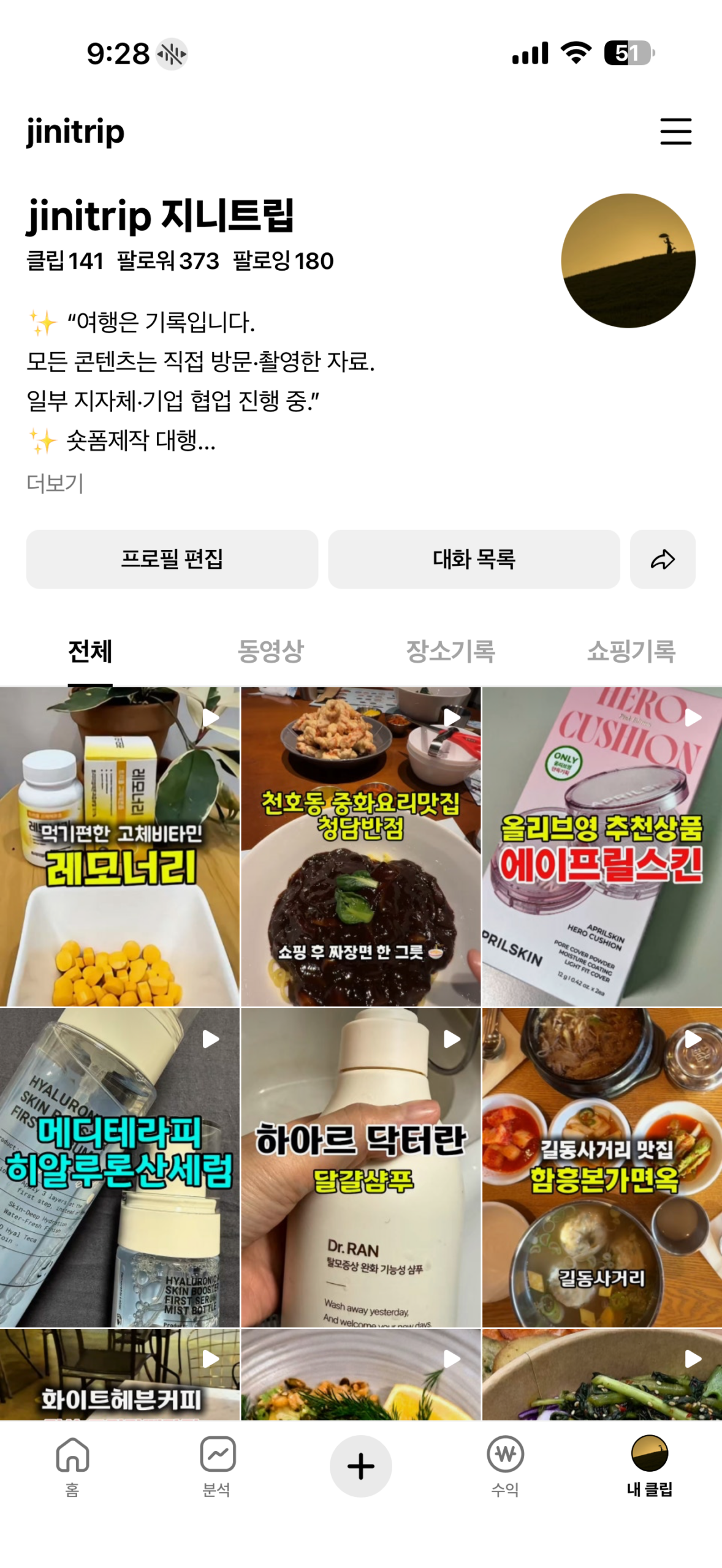
Task: Open the 청담반점 restaurant clip
Action: [x=360, y=846]
